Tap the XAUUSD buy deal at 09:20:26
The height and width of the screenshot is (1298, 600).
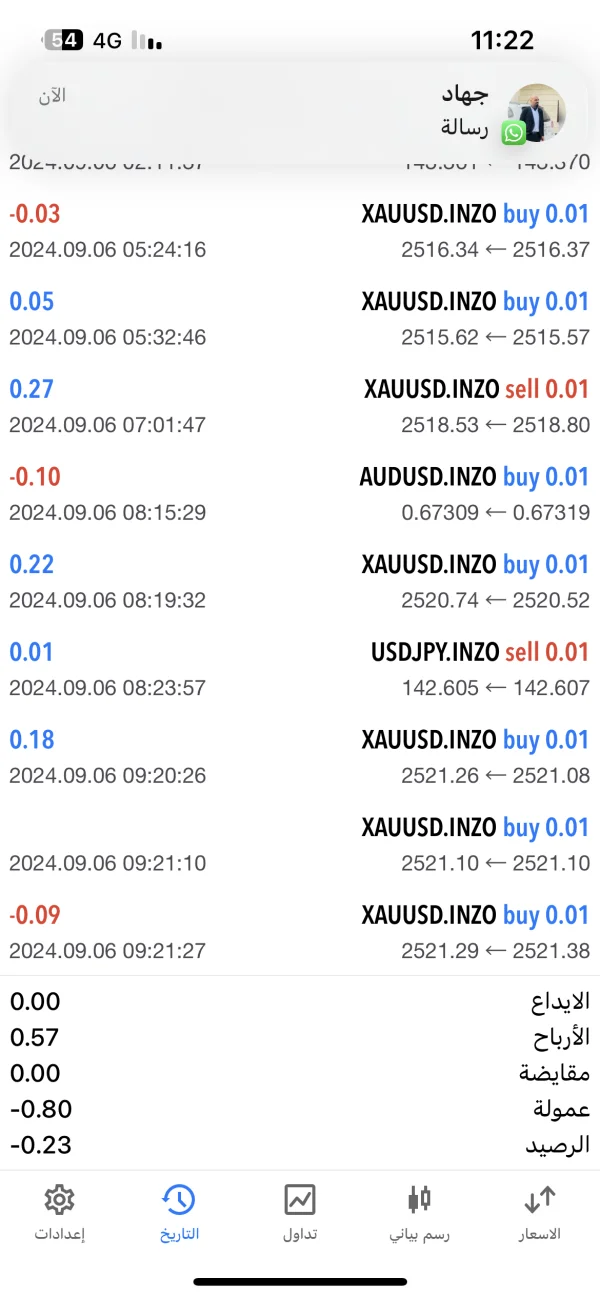click(300, 757)
